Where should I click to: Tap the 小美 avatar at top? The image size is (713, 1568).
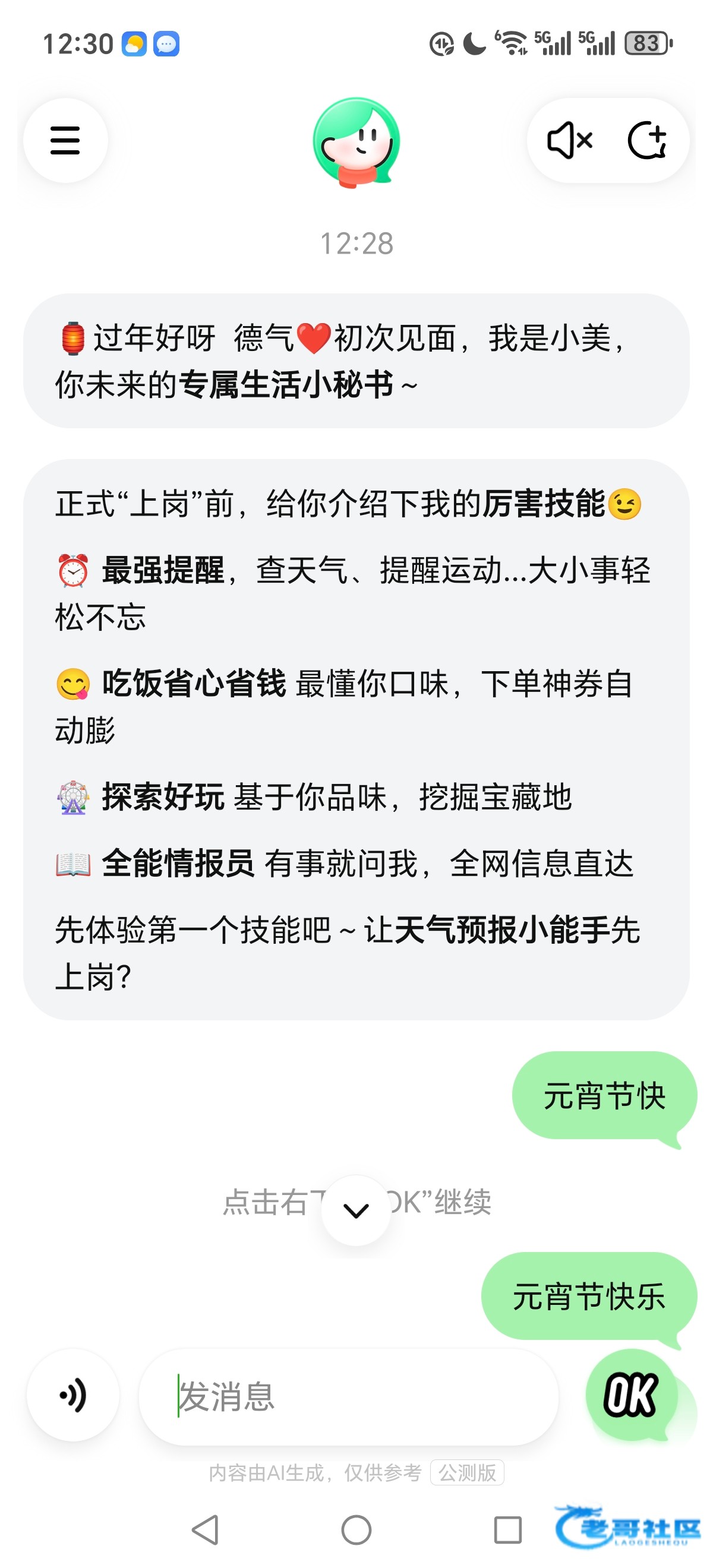pos(356,143)
